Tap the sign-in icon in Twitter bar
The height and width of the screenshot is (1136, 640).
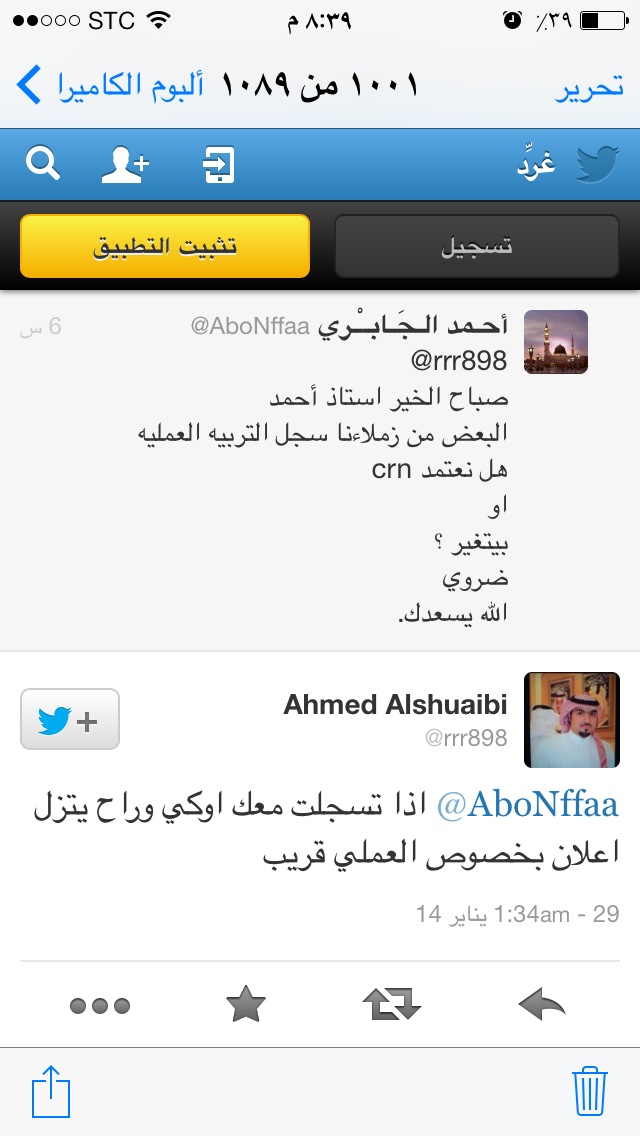click(218, 164)
